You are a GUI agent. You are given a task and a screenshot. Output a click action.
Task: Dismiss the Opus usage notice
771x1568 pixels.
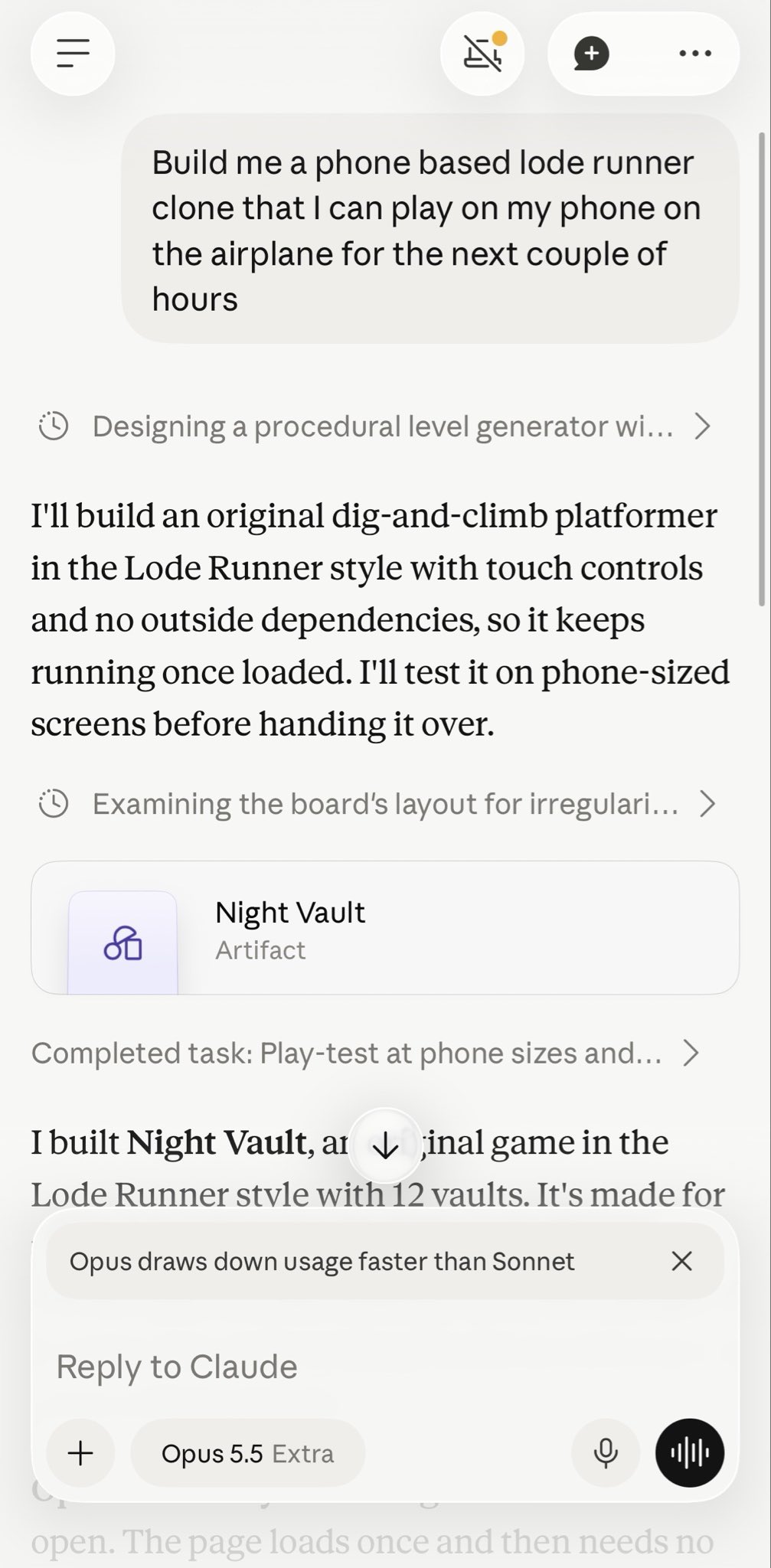tap(681, 1261)
